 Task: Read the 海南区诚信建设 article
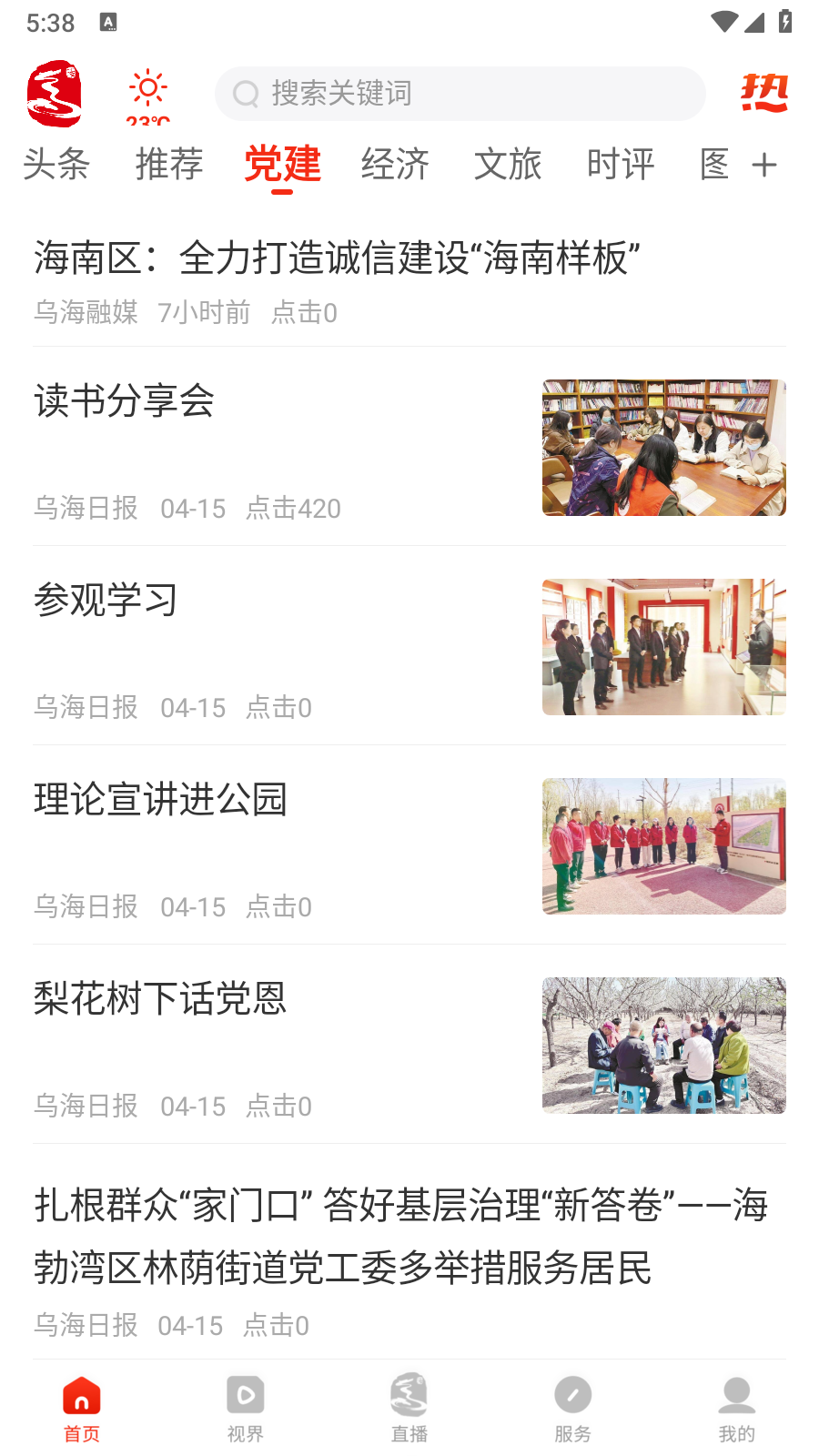(x=337, y=258)
